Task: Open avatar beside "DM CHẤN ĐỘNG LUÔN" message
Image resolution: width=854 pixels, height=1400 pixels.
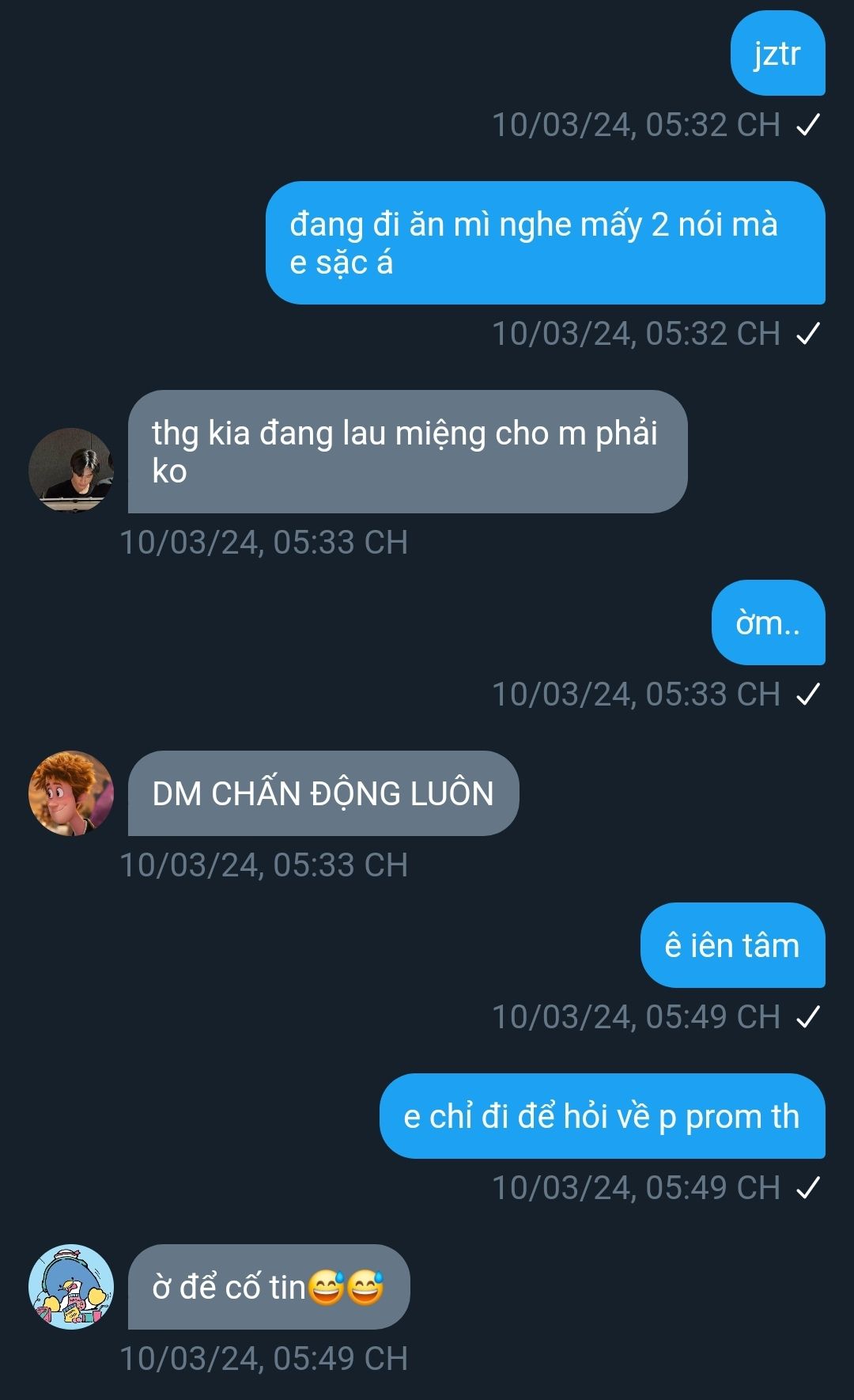Action: coord(71,793)
